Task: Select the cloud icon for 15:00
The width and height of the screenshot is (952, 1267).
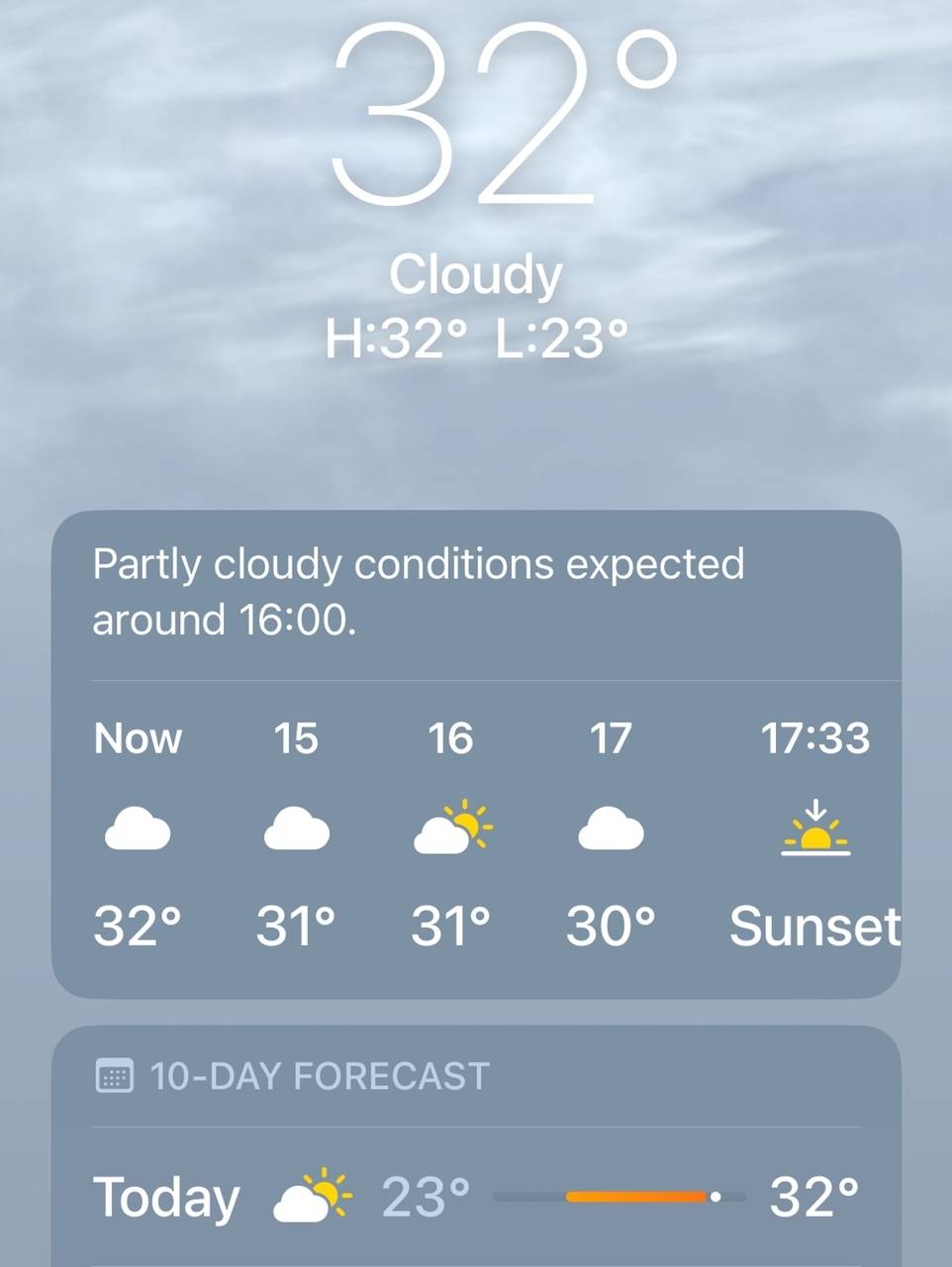Action: (296, 829)
